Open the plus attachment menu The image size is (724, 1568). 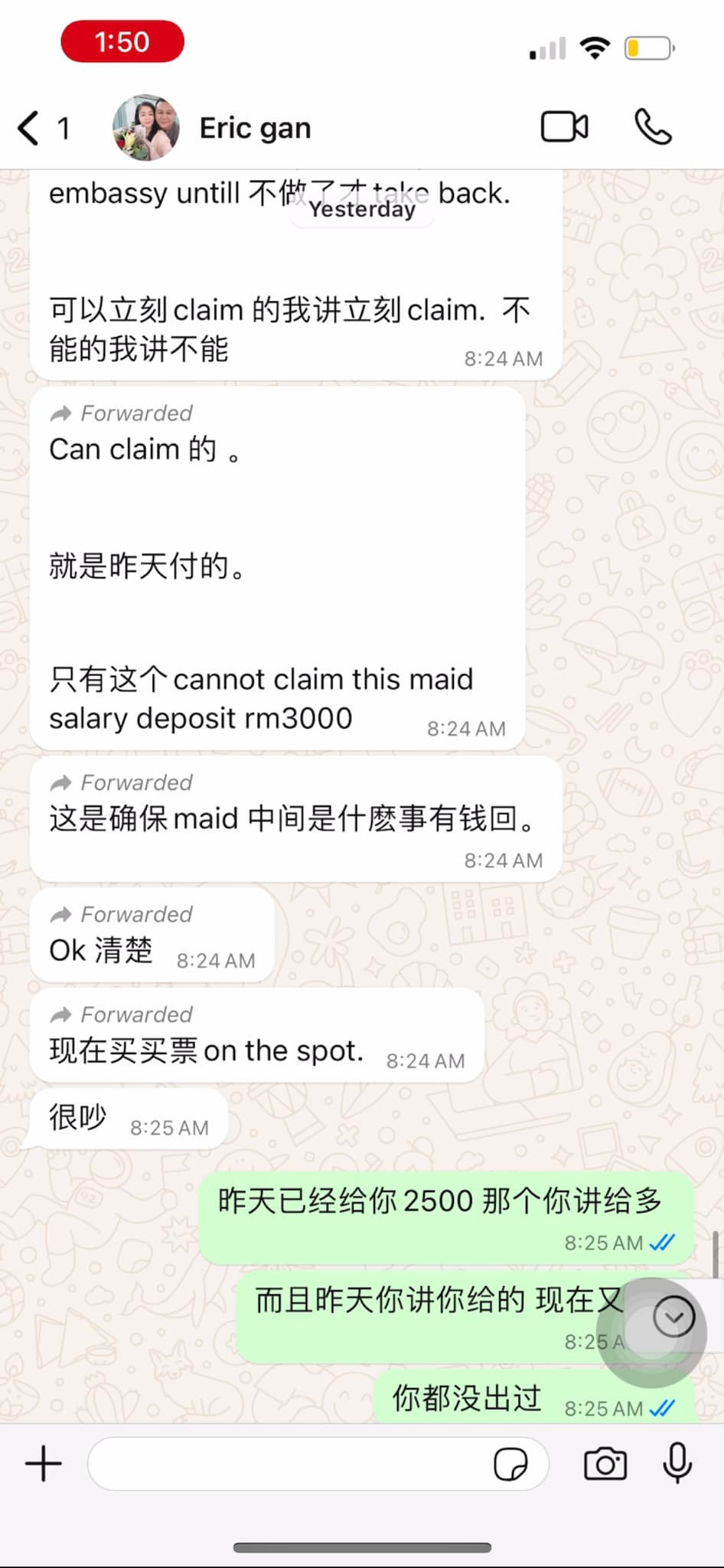pyautogui.click(x=44, y=1464)
